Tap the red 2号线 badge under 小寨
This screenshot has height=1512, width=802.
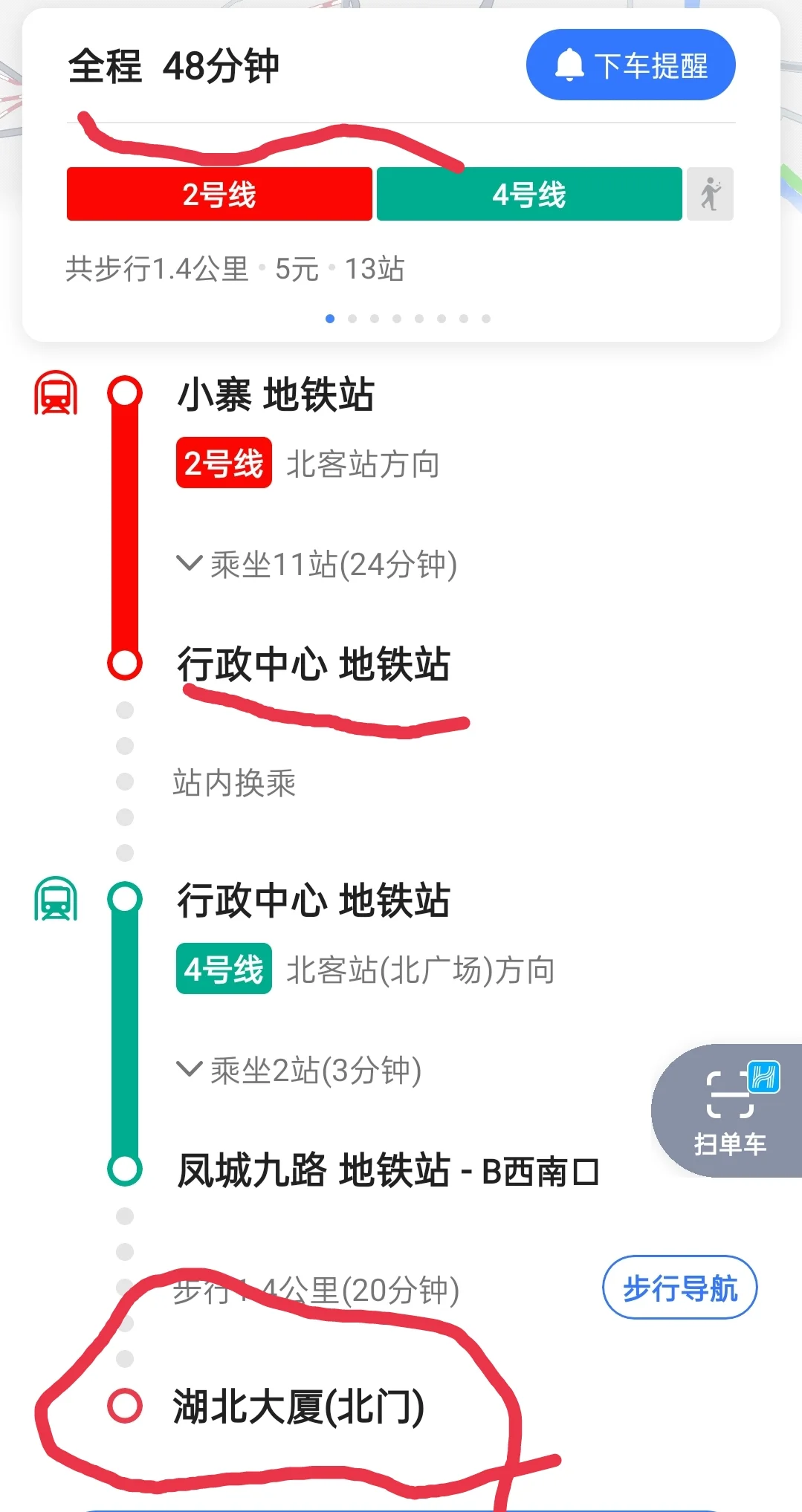pyautogui.click(x=223, y=464)
